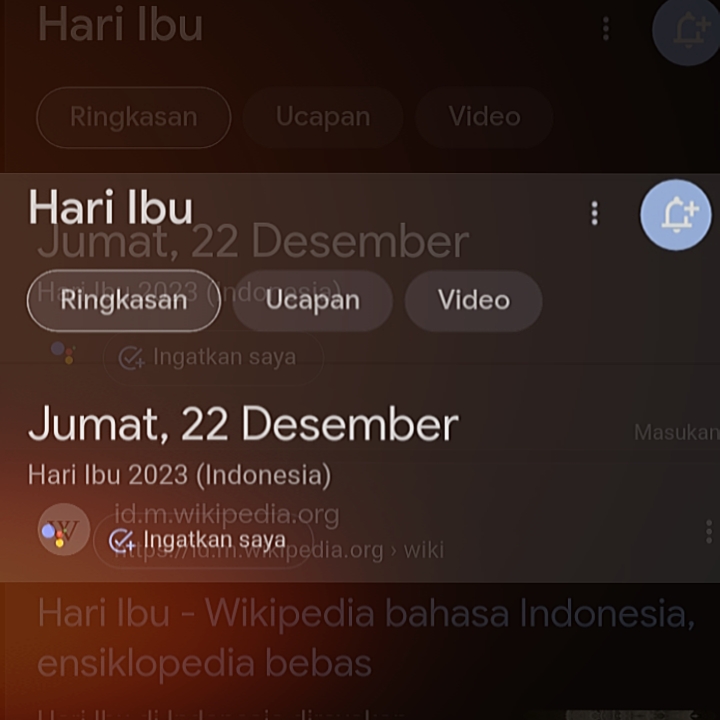Tap the Masukan feedback link
This screenshot has width=720, height=720.
tap(676, 433)
